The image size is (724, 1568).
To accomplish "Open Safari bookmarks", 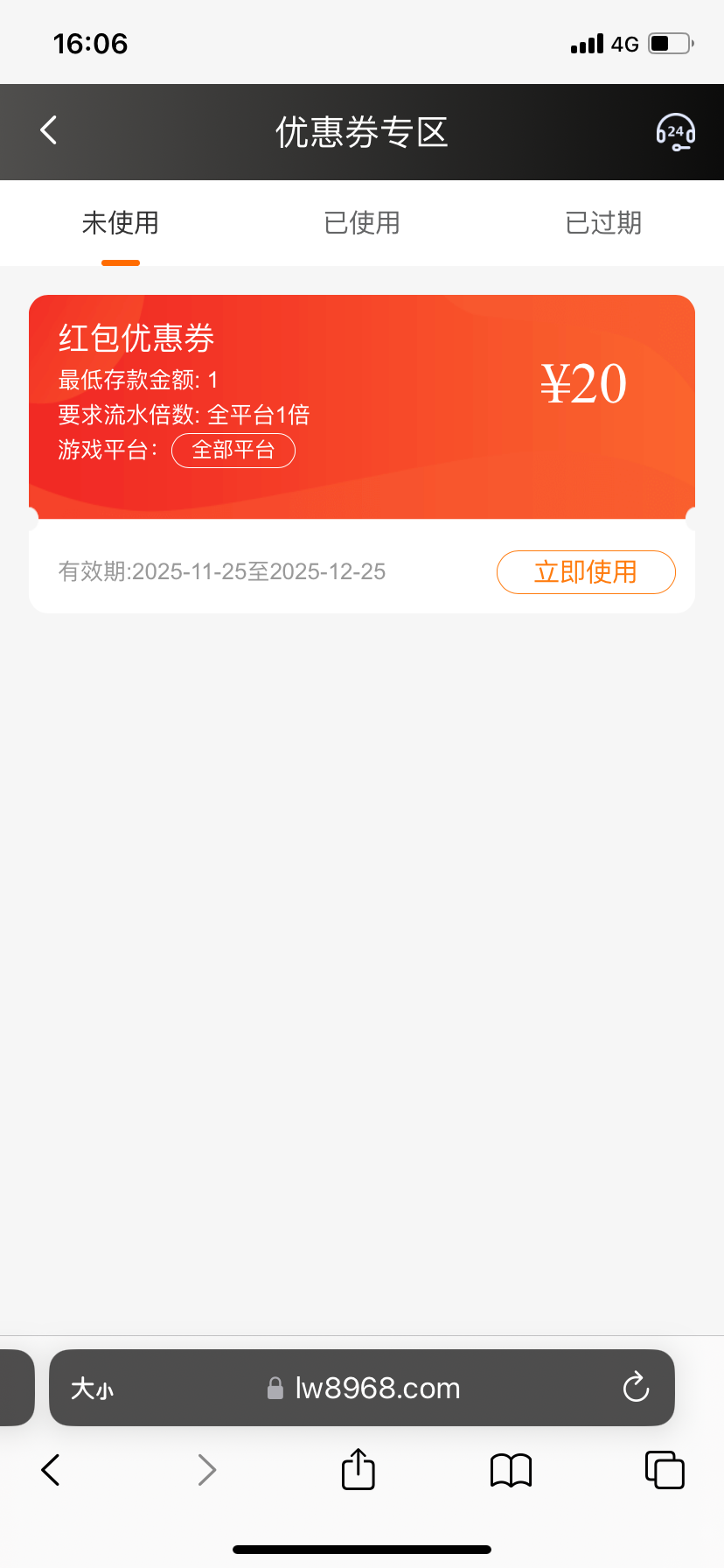I will point(511,1470).
